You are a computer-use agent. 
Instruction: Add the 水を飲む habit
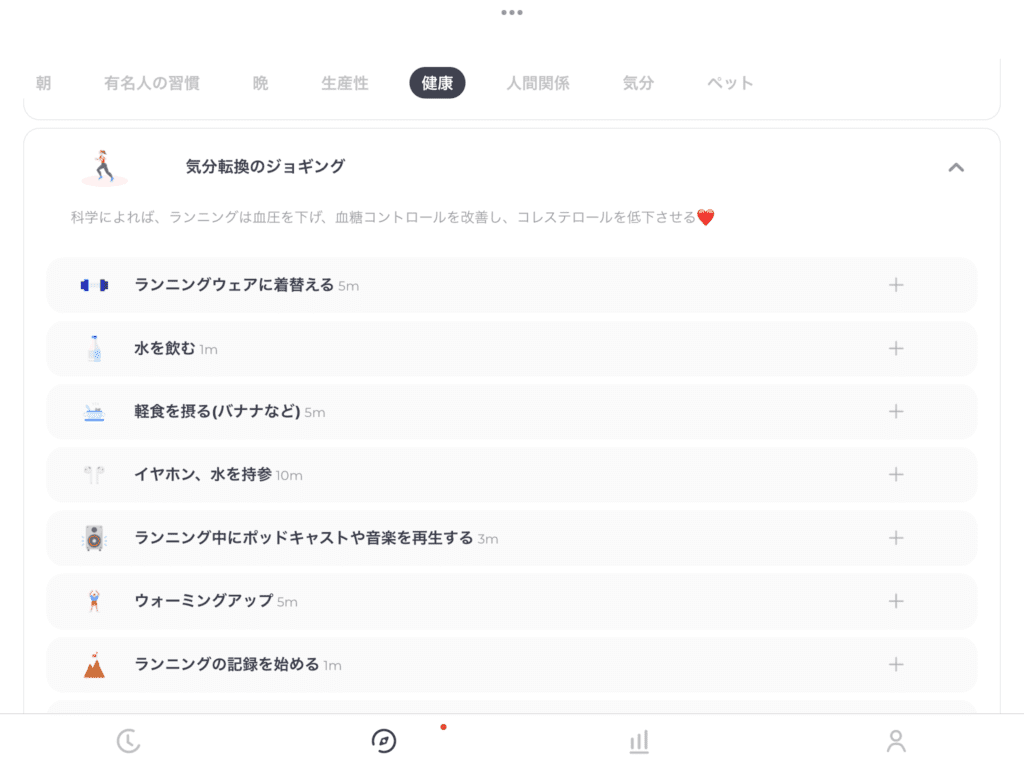[896, 348]
